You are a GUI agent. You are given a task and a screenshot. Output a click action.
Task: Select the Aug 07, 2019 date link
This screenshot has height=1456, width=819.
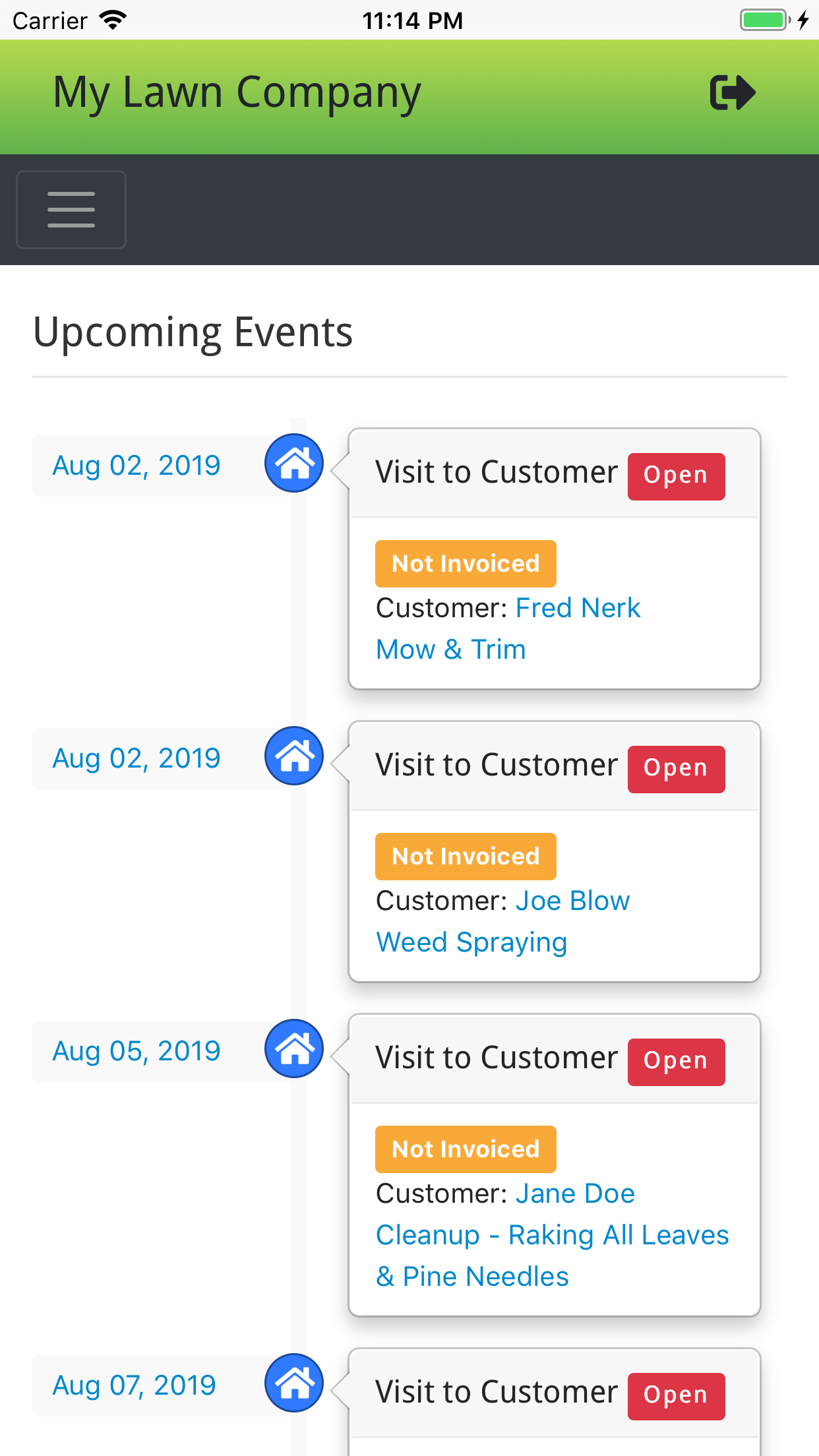click(x=135, y=1385)
